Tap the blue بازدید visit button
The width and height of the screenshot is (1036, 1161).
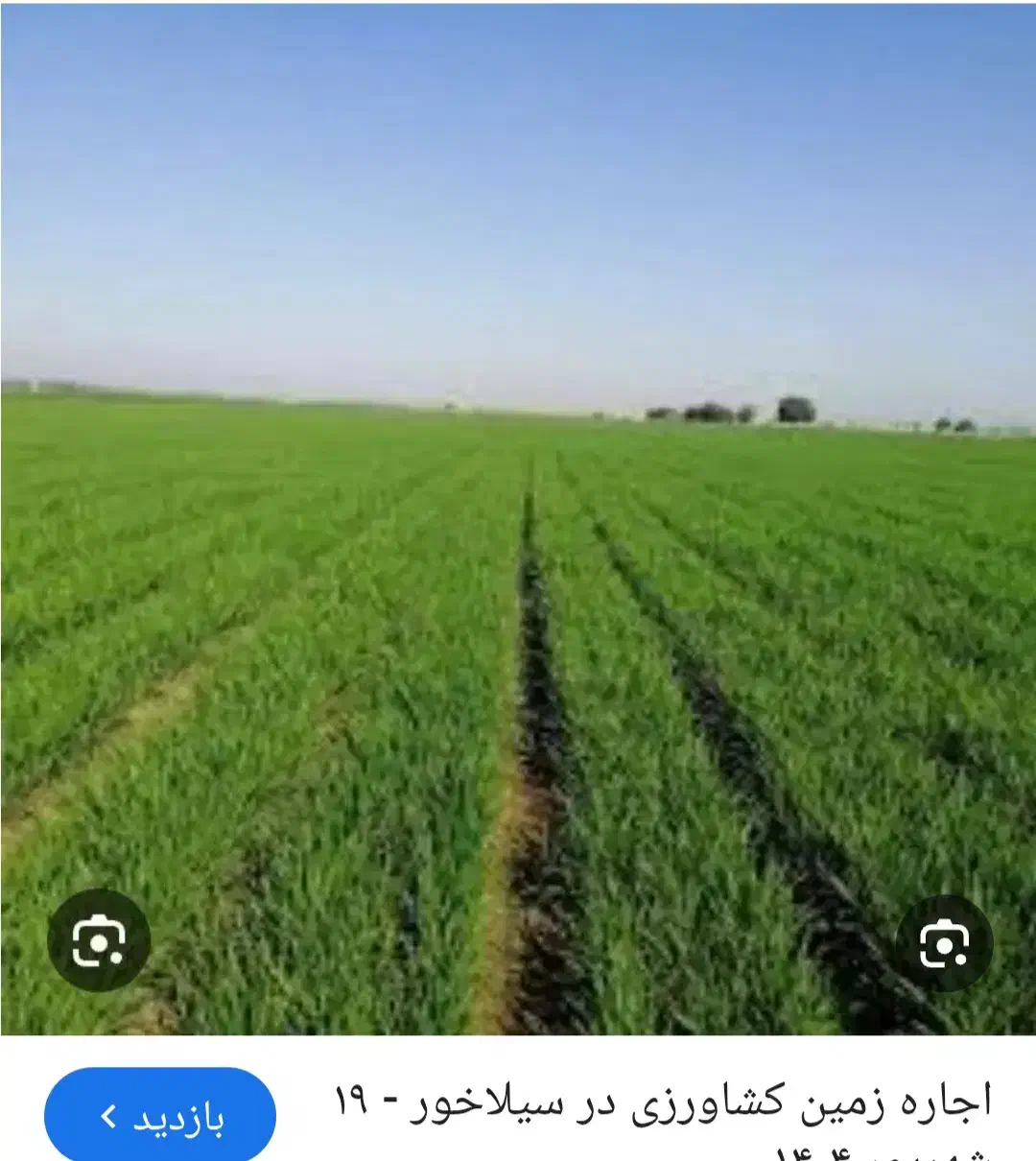(x=160, y=1117)
